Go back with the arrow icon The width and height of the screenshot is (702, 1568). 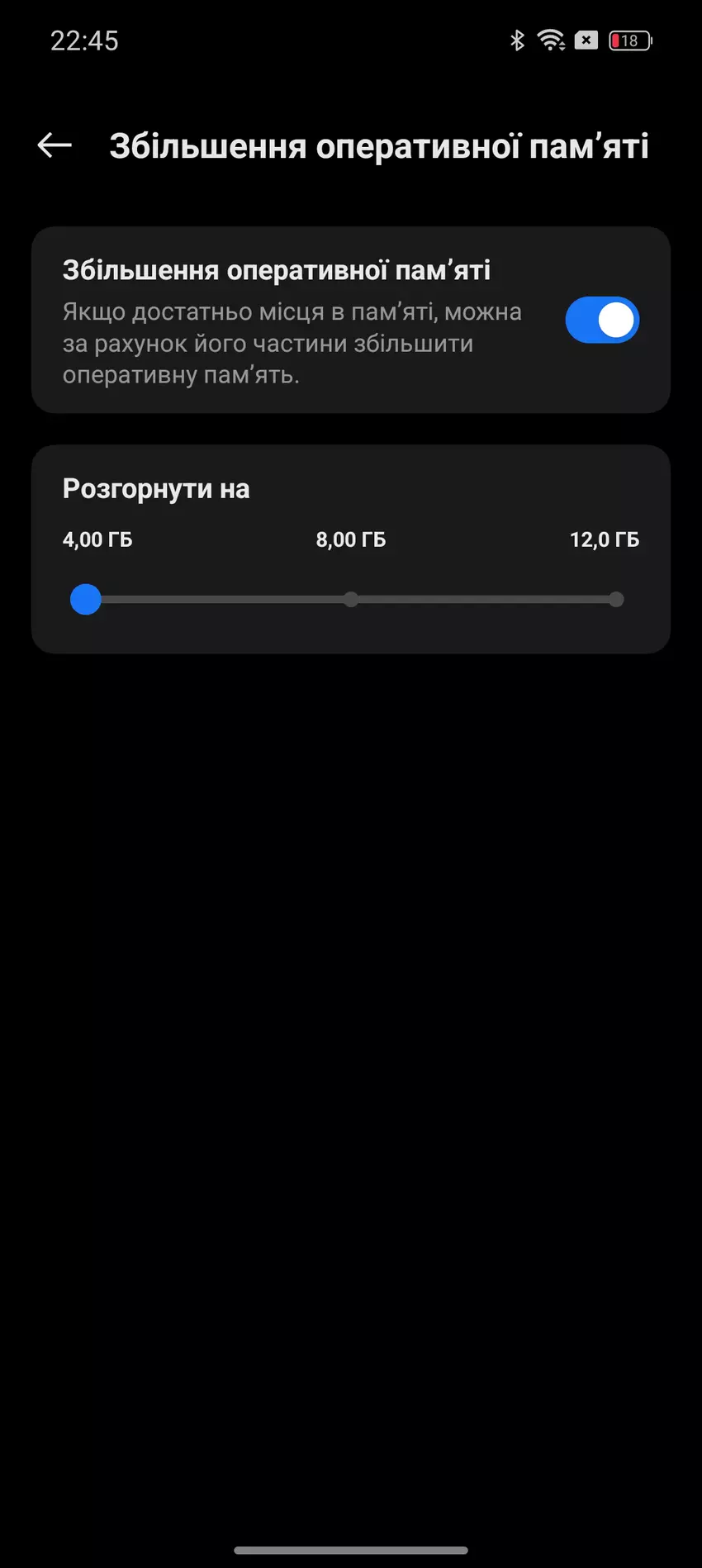55,145
